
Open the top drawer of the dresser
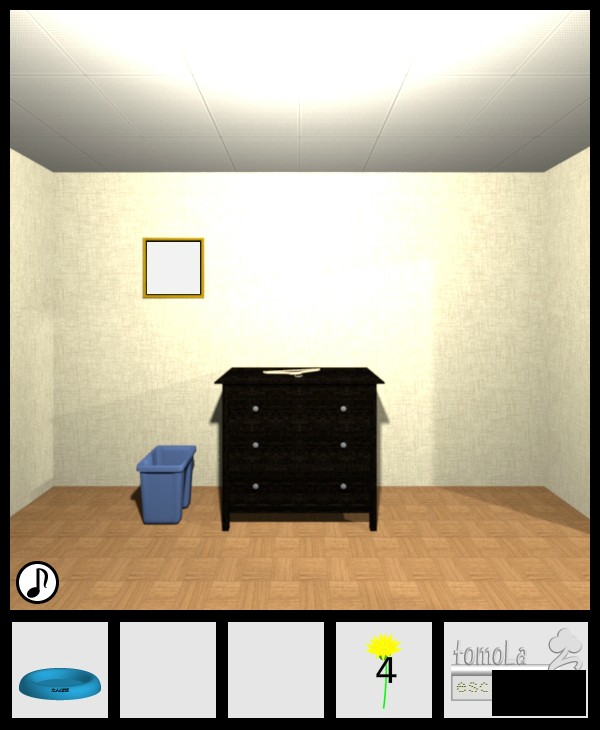[299, 408]
